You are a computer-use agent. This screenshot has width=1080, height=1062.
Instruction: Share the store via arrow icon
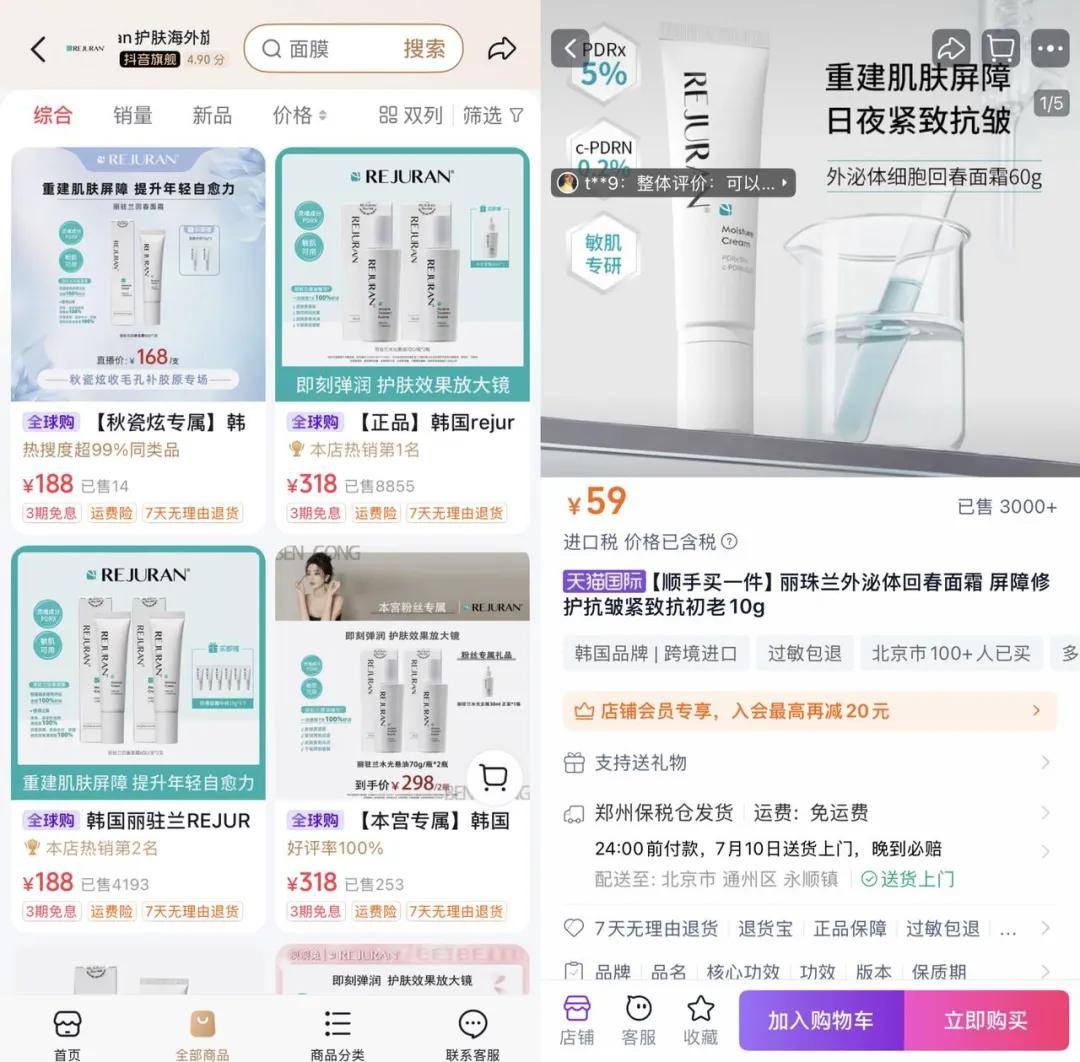click(502, 49)
